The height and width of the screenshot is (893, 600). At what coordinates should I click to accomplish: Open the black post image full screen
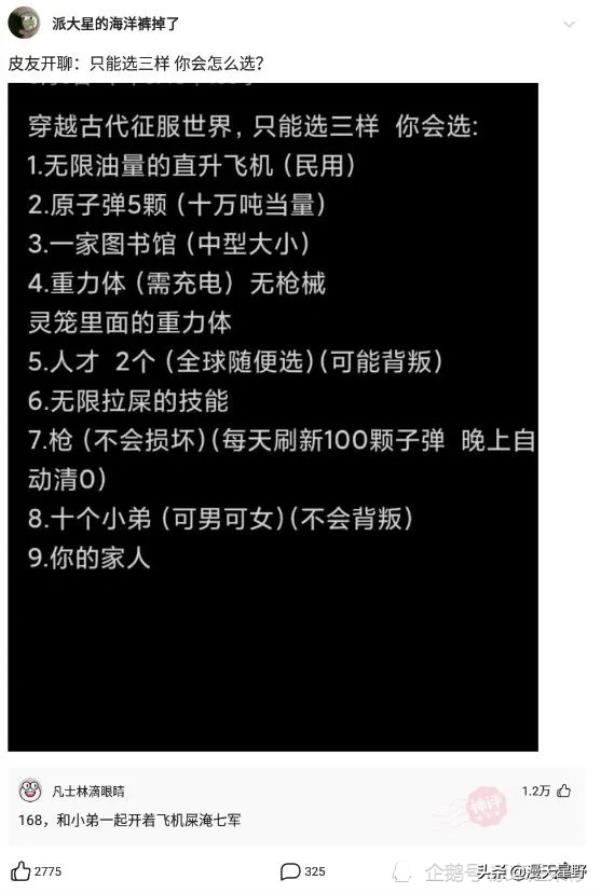point(273,415)
